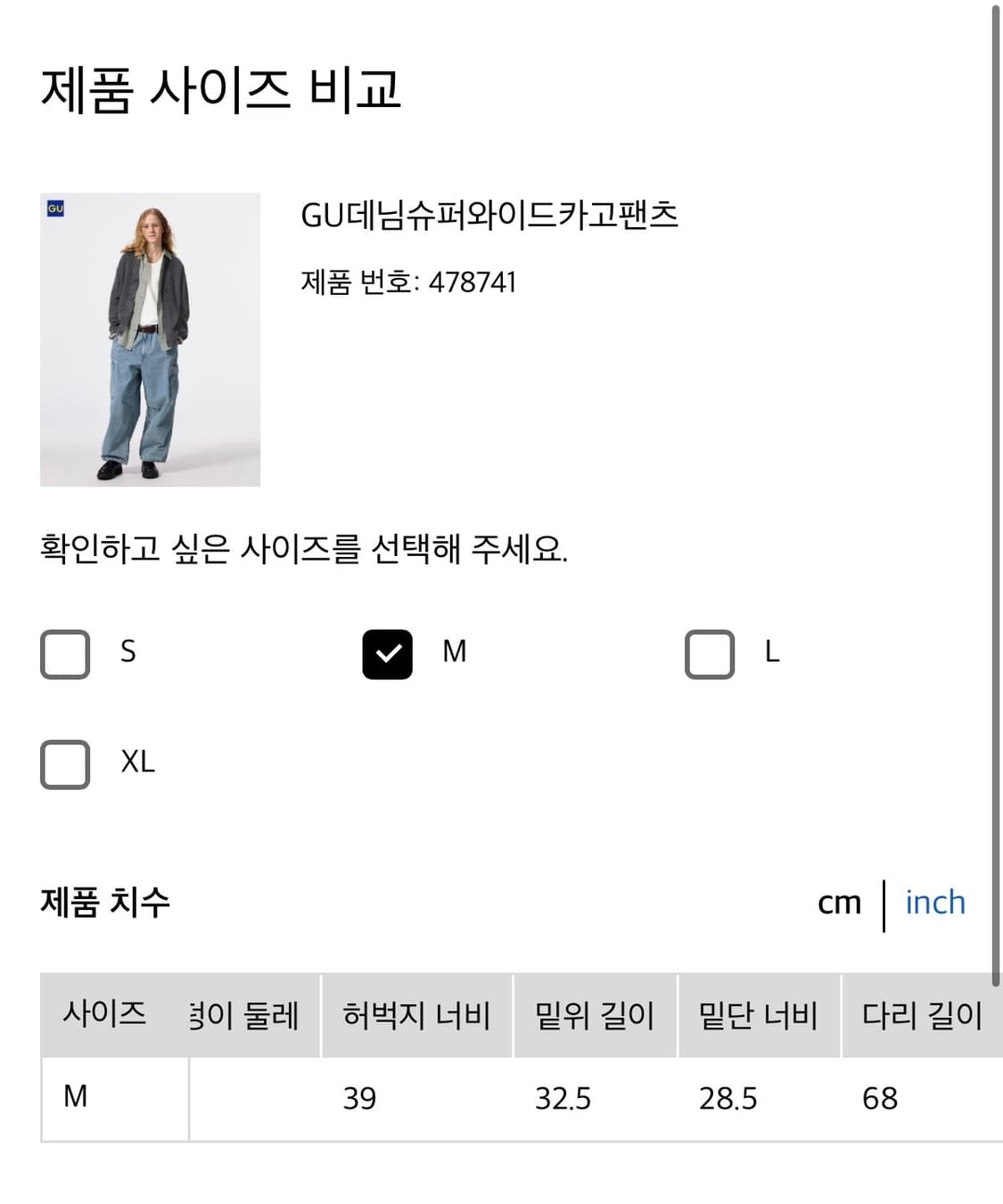Select the product number 478741

coord(409,282)
